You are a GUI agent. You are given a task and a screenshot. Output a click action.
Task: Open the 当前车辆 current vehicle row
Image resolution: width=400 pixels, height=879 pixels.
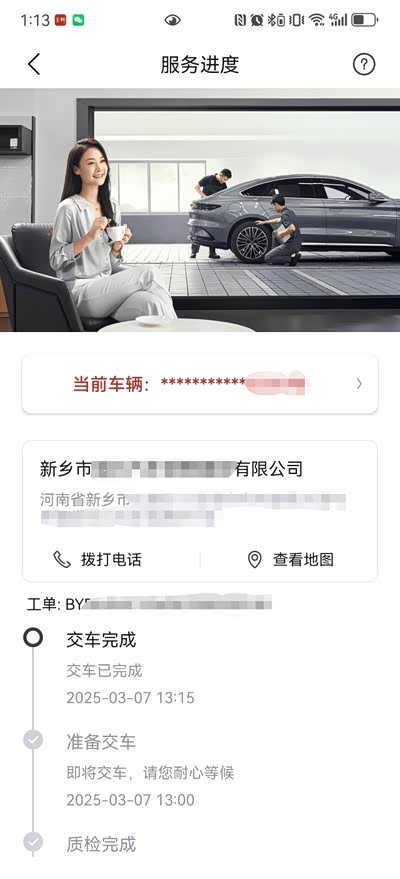point(199,384)
